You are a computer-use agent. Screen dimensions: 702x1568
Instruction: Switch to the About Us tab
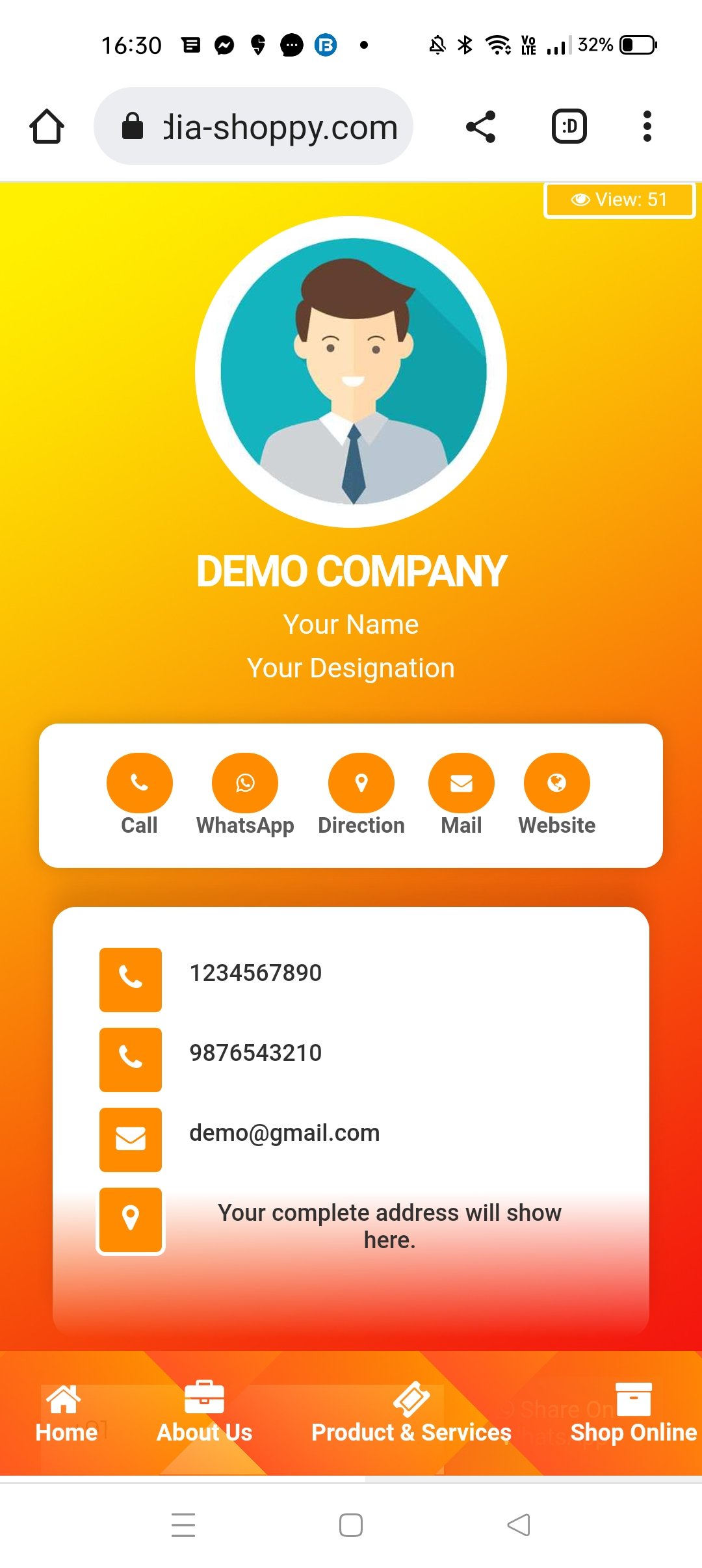(204, 1414)
